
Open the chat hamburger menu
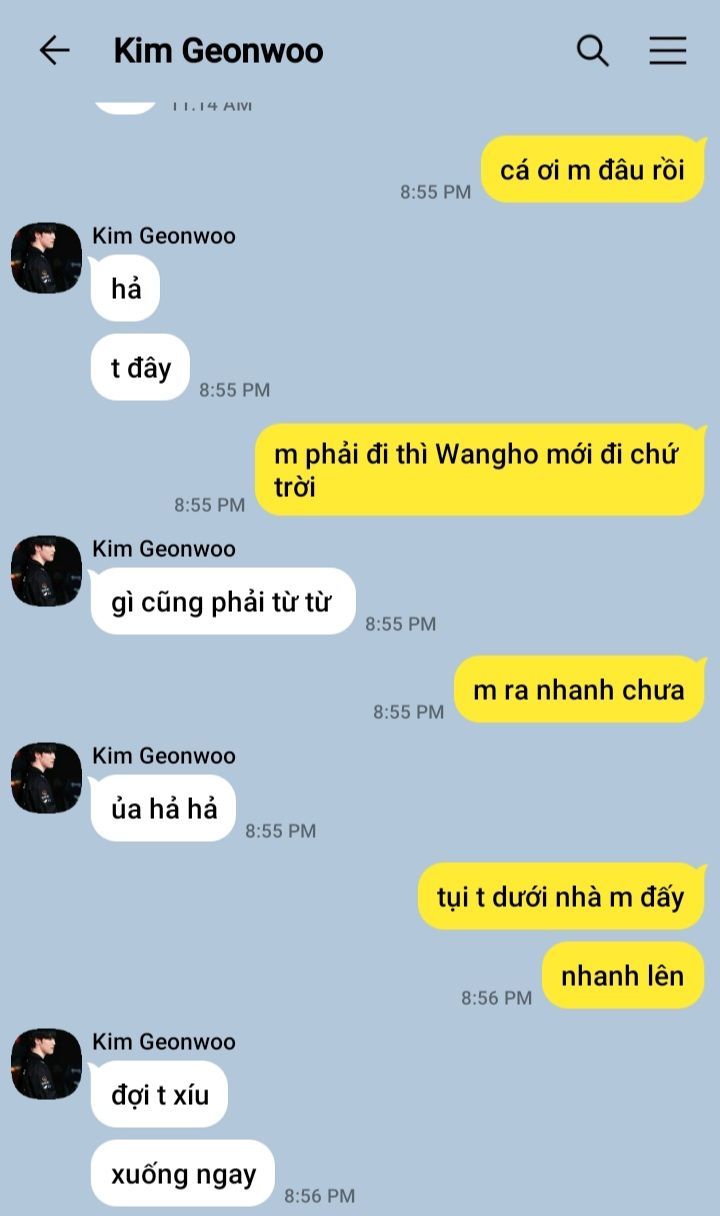click(668, 50)
